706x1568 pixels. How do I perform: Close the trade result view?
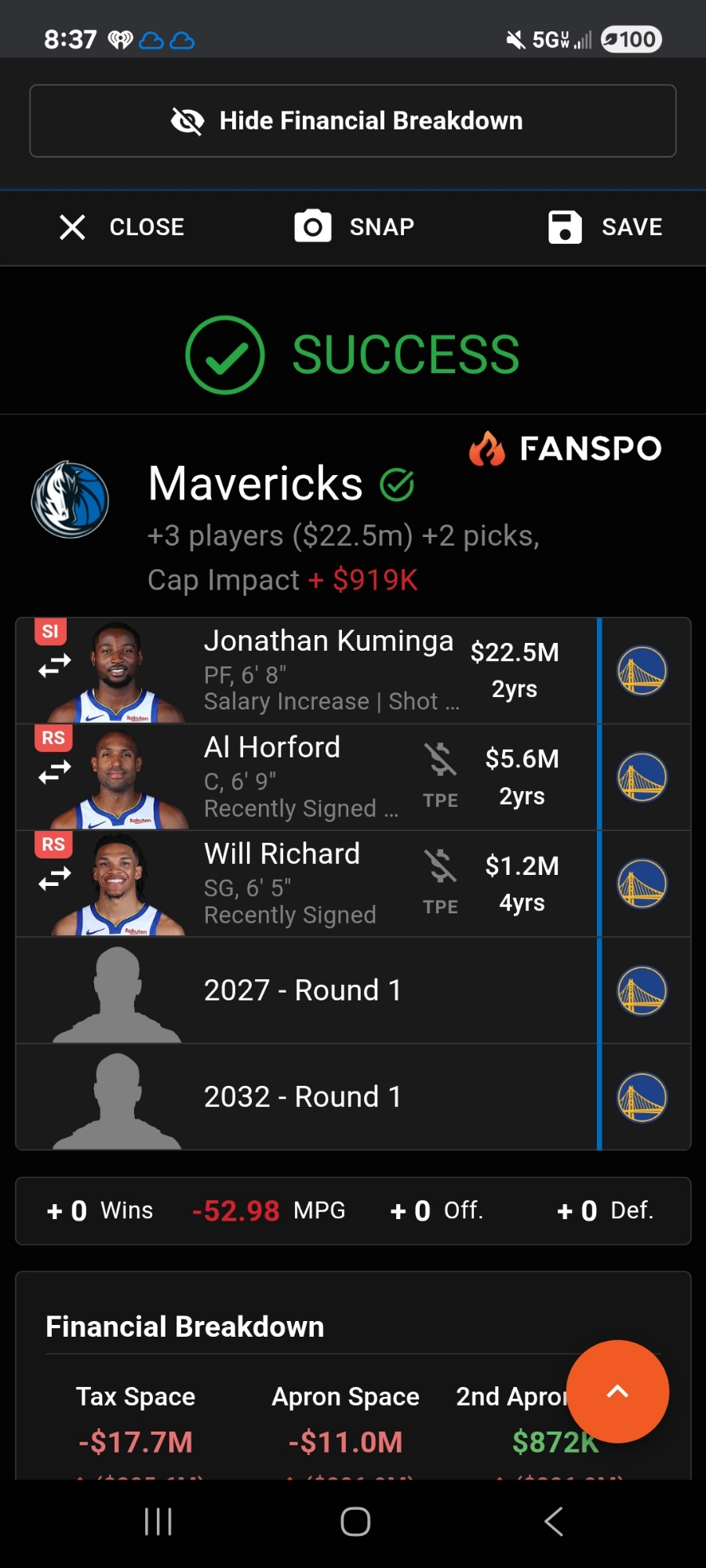pyautogui.click(x=122, y=227)
